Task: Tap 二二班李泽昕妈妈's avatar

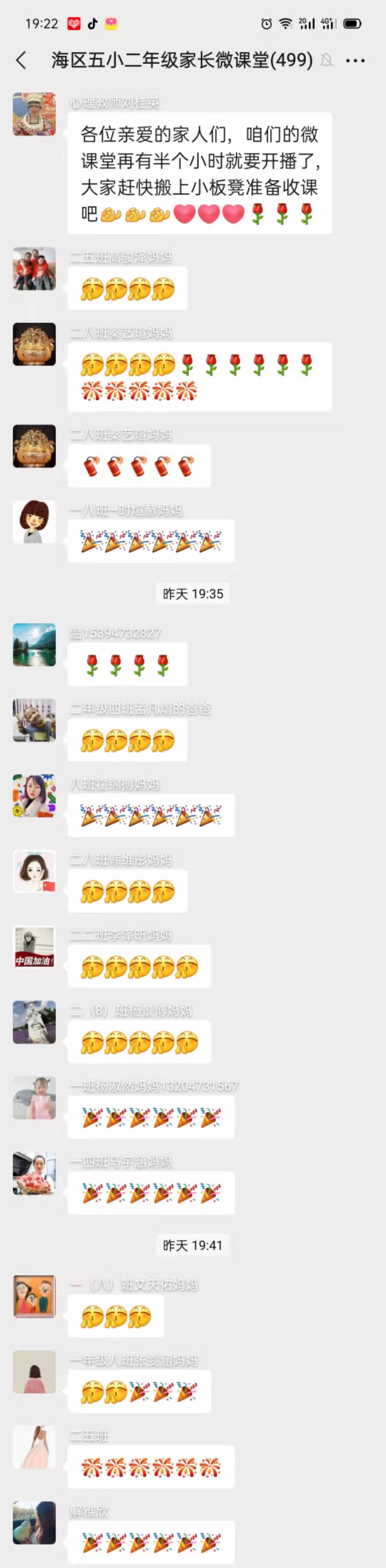Action: [x=35, y=946]
